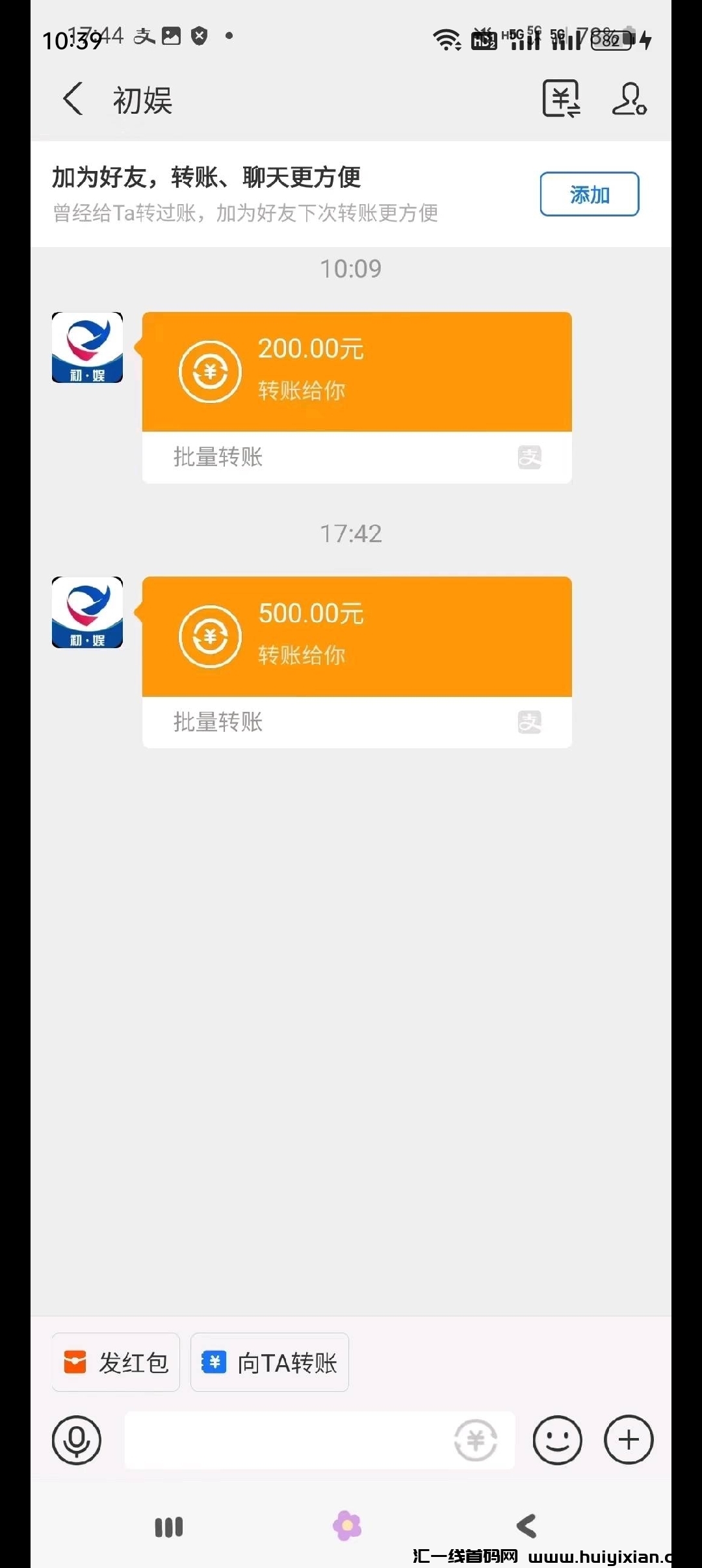Open the contact profile icon at top right
Image resolution: width=702 pixels, height=1568 pixels.
click(628, 99)
